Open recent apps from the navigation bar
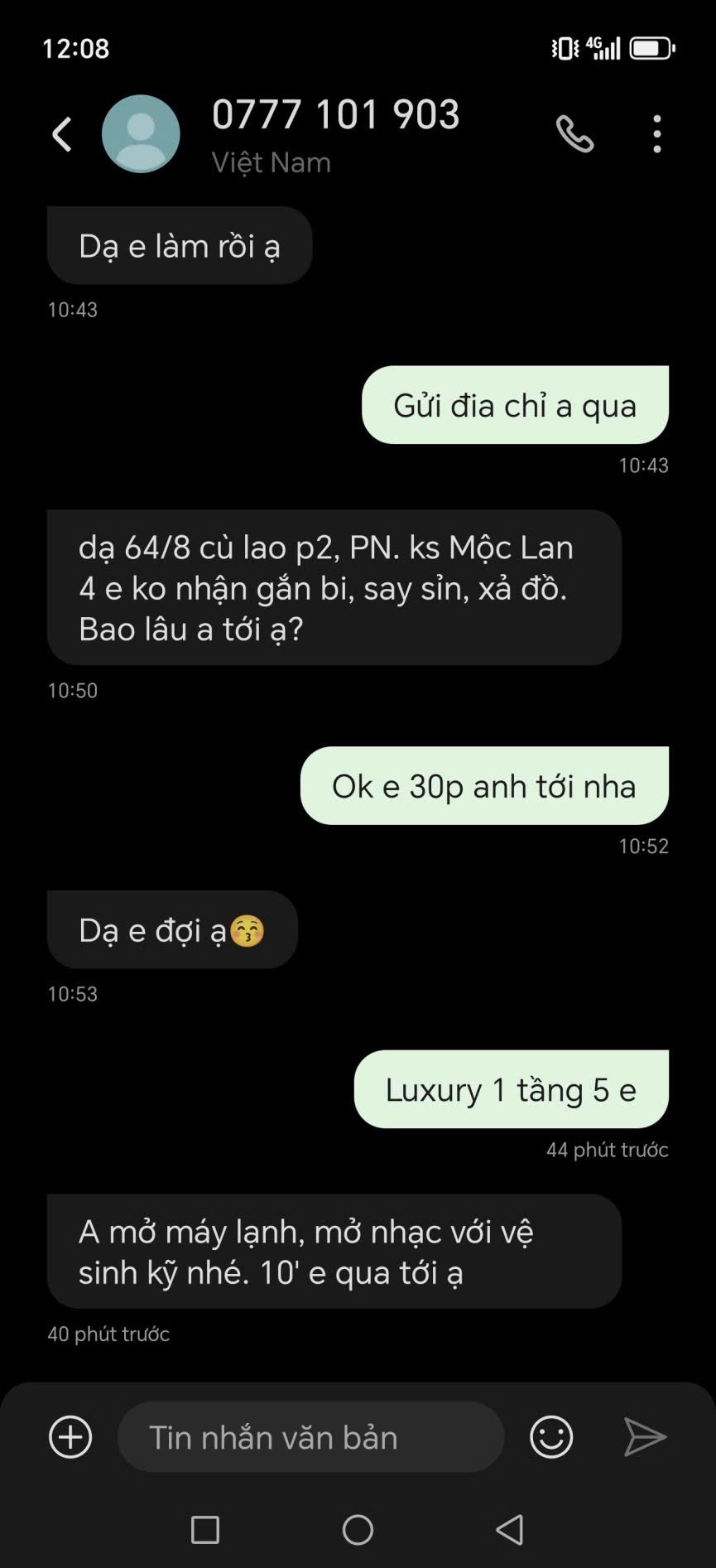 [205, 1529]
